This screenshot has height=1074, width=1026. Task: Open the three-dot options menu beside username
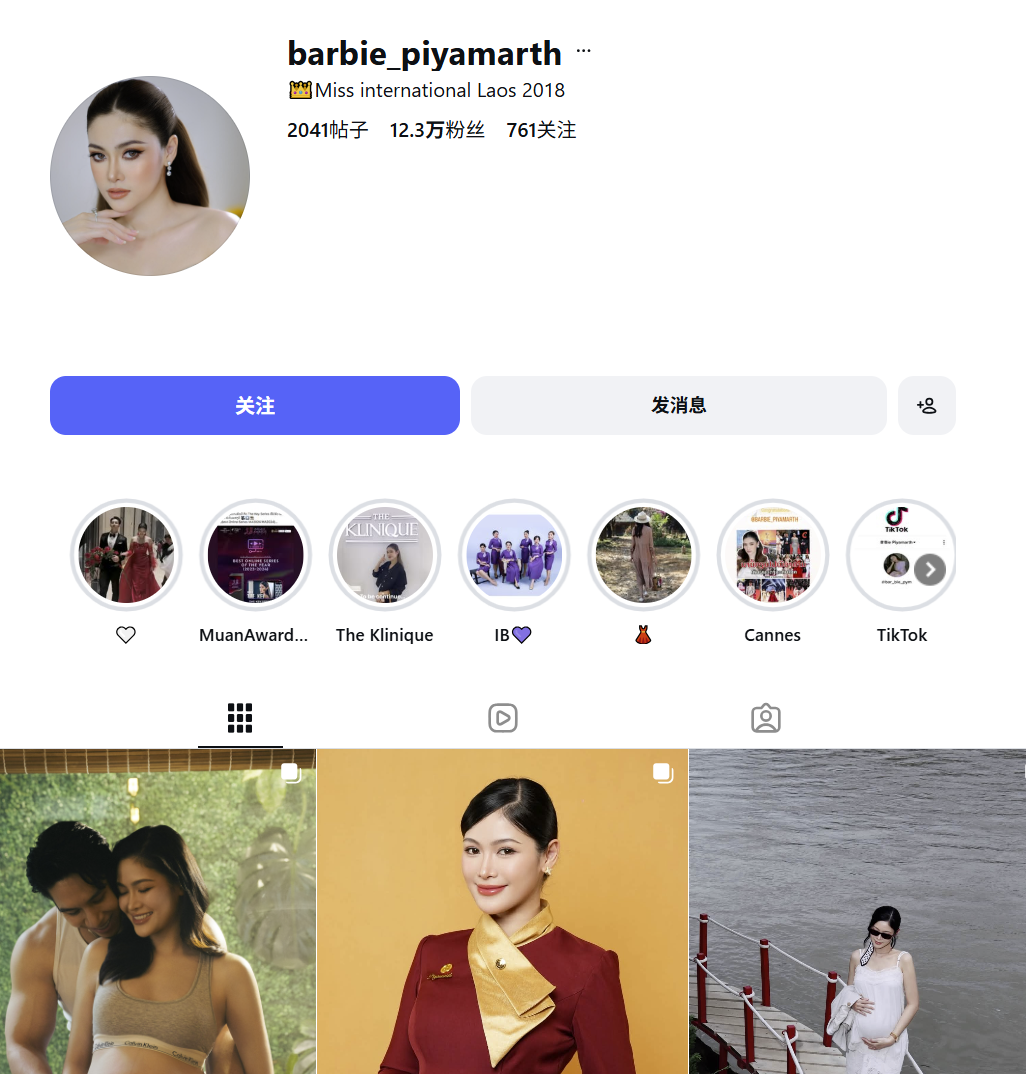point(583,51)
